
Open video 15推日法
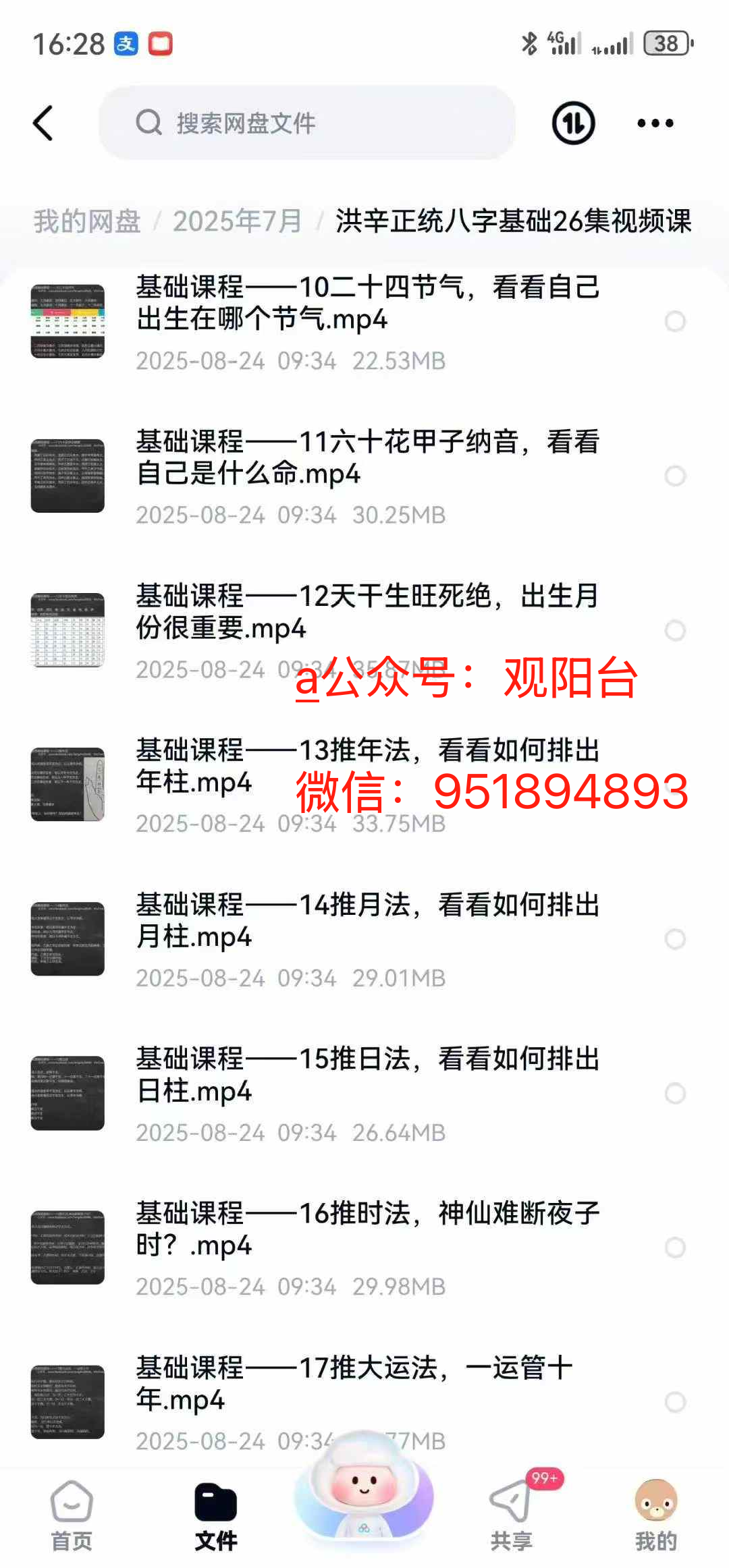368,1075
